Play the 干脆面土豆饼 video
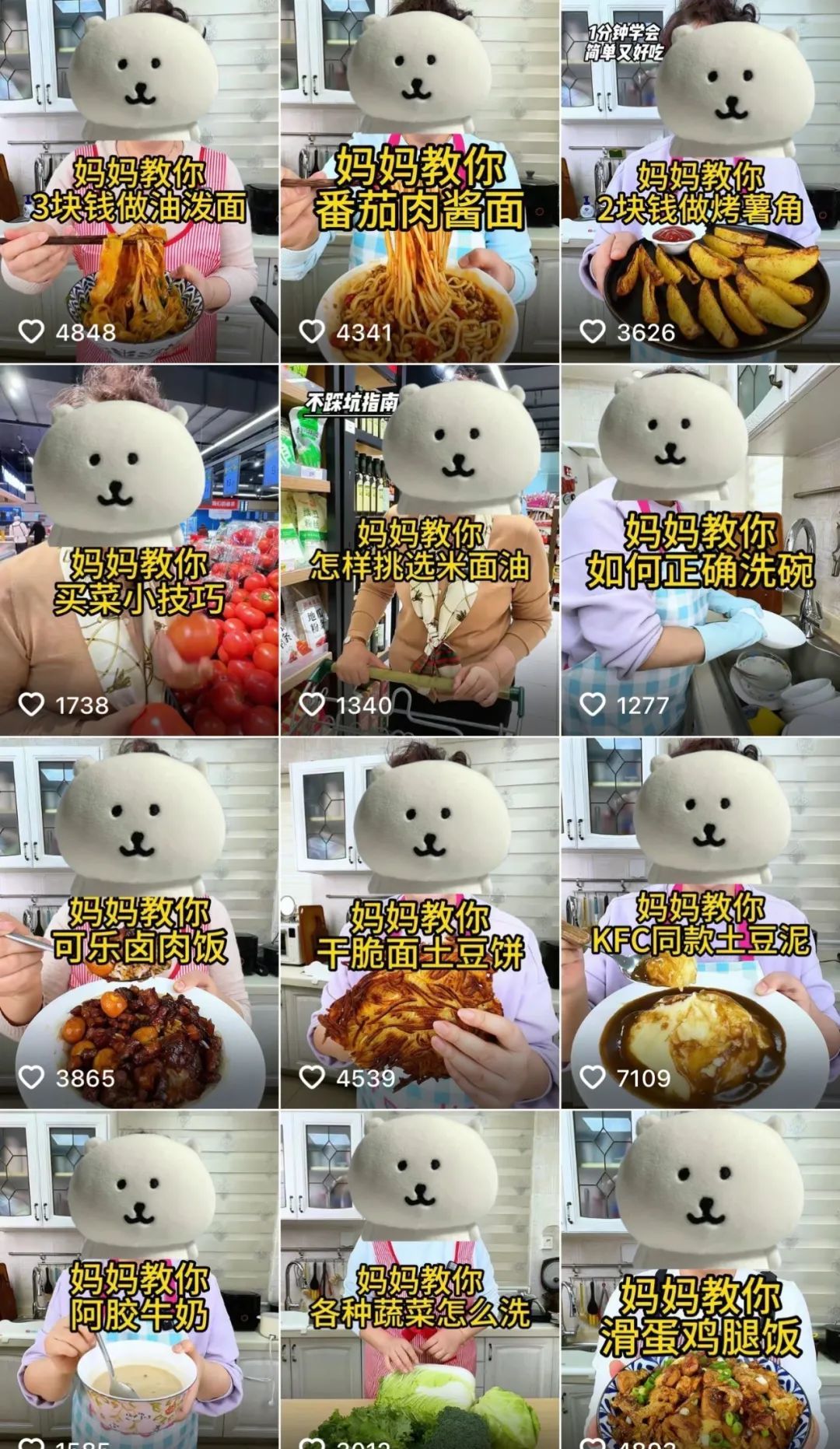840x1449 pixels. 420,923
